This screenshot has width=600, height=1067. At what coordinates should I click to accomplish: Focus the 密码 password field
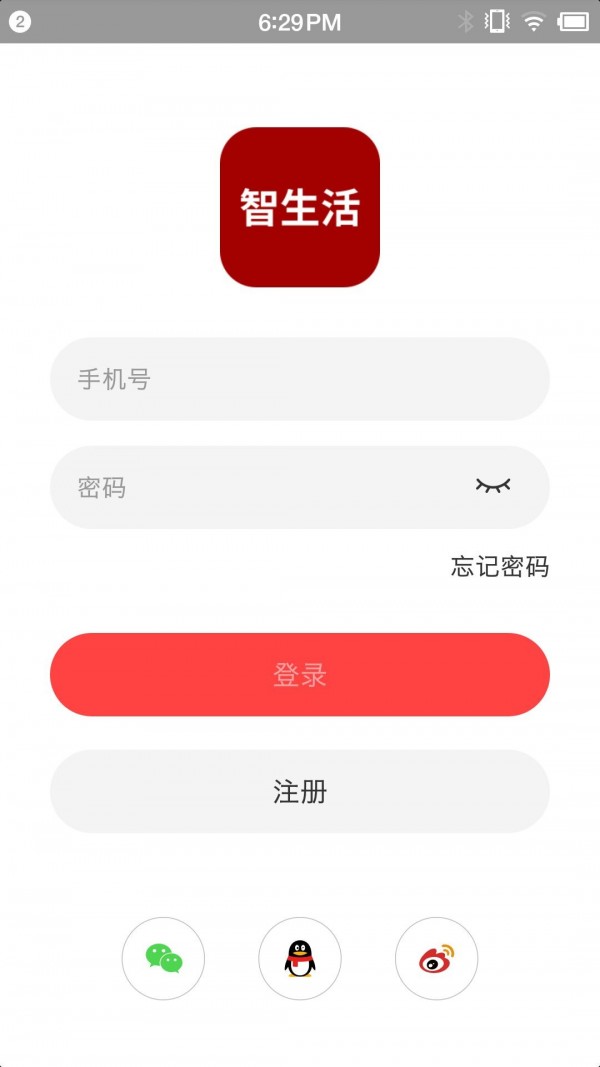tap(299, 487)
